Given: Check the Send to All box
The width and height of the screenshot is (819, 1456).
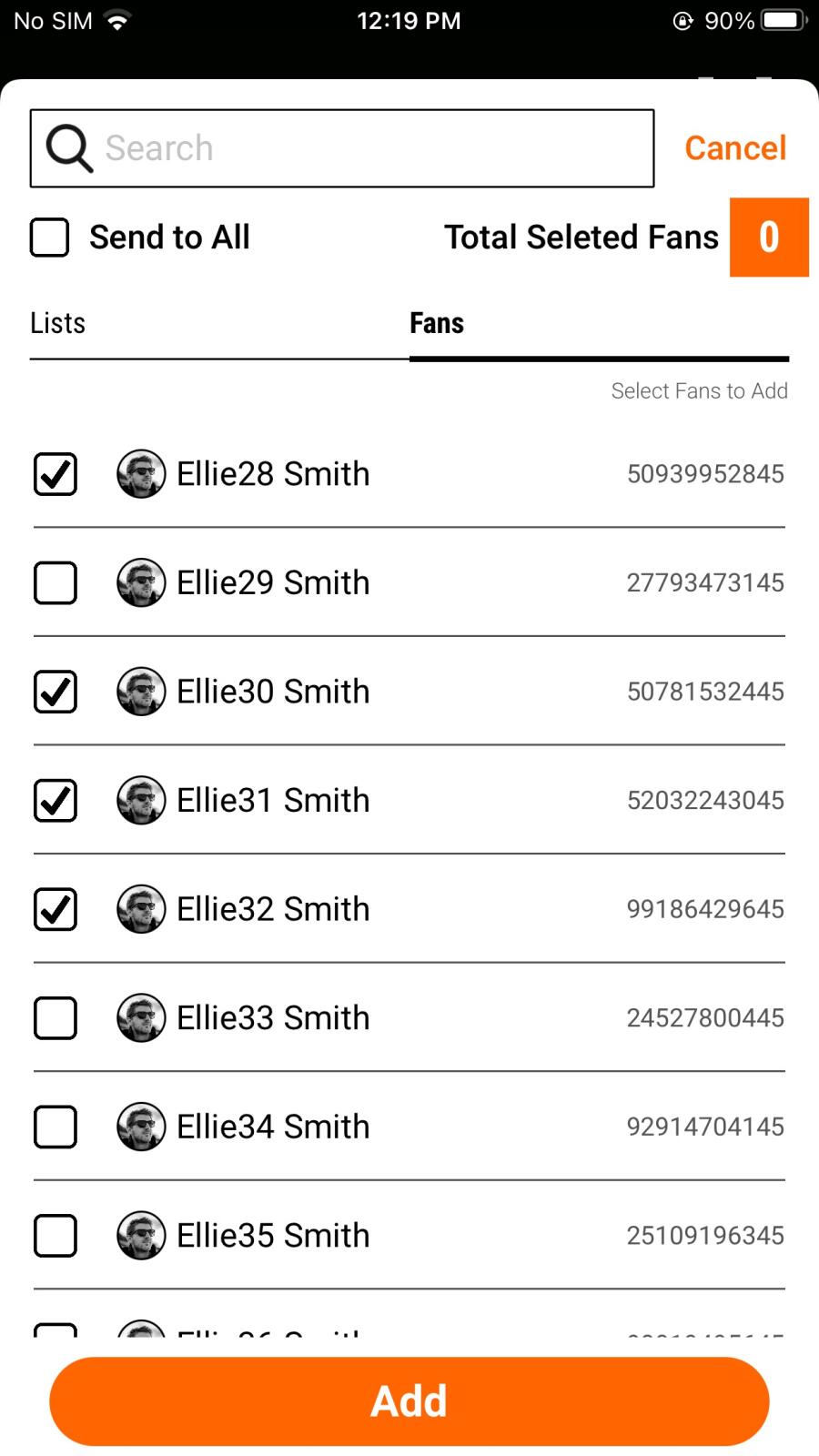Looking at the screenshot, I should tap(50, 238).
